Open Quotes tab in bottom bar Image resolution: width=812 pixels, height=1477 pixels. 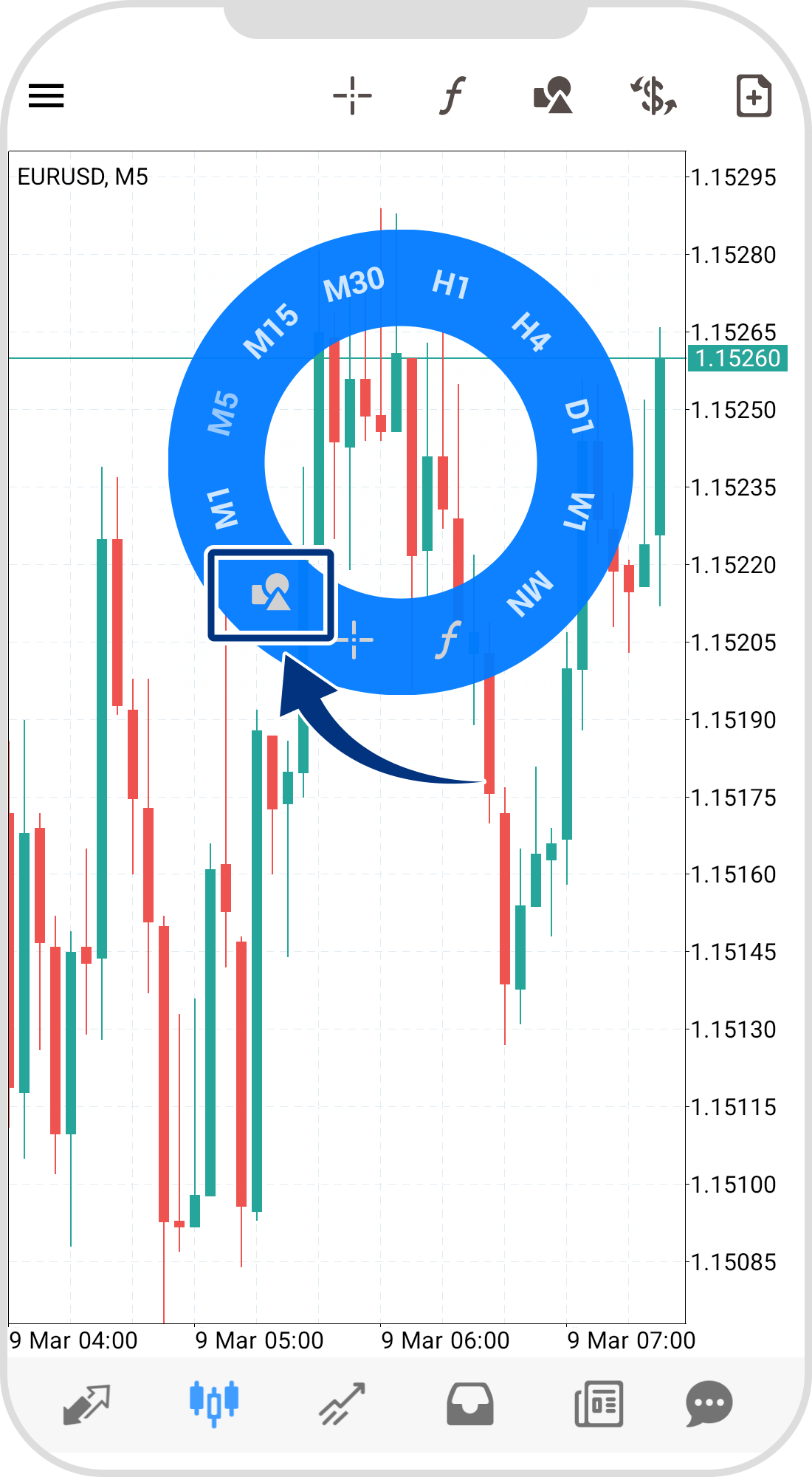click(x=86, y=1404)
